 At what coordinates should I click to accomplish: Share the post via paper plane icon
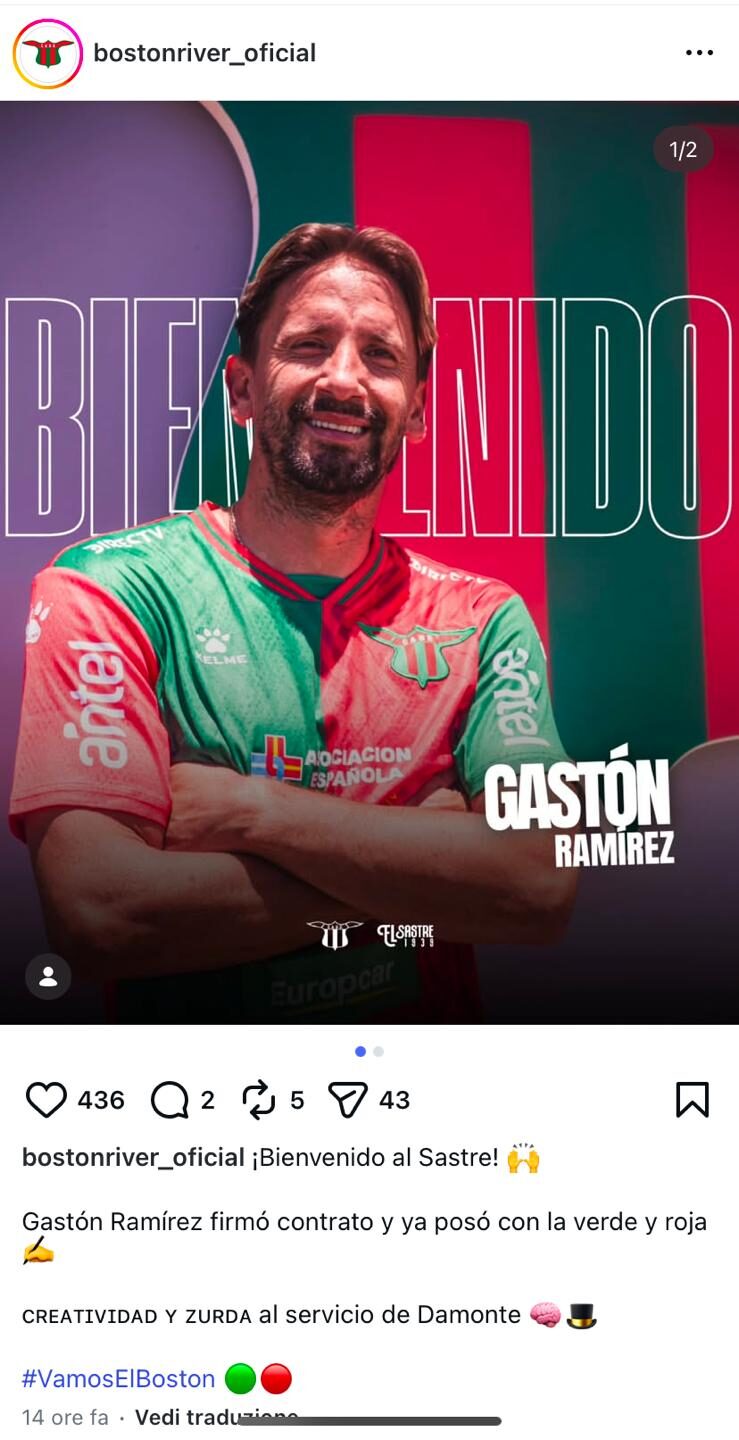(x=348, y=1100)
